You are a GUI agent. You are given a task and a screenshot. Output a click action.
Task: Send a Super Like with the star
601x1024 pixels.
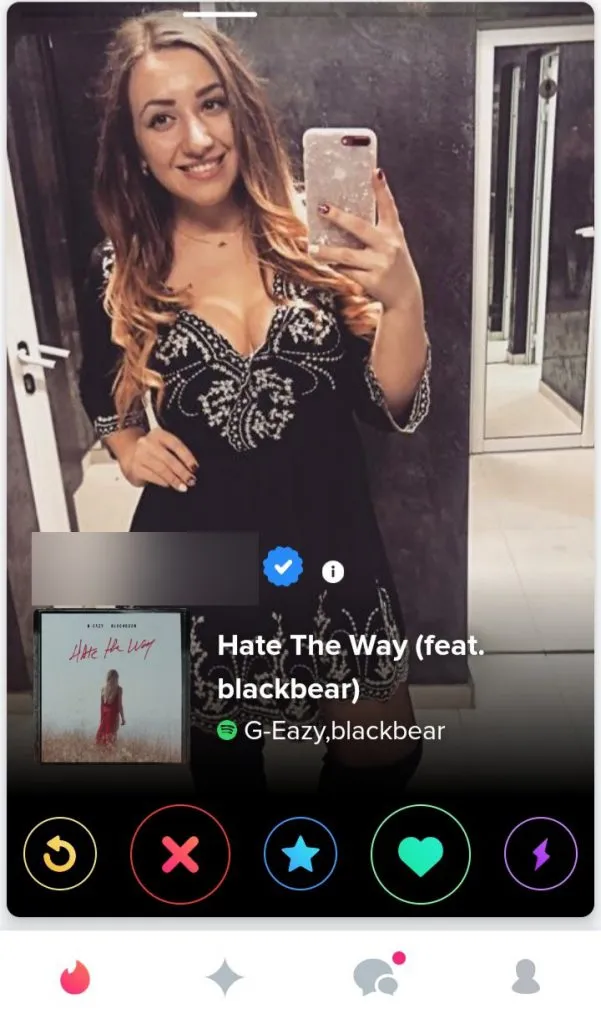point(300,854)
